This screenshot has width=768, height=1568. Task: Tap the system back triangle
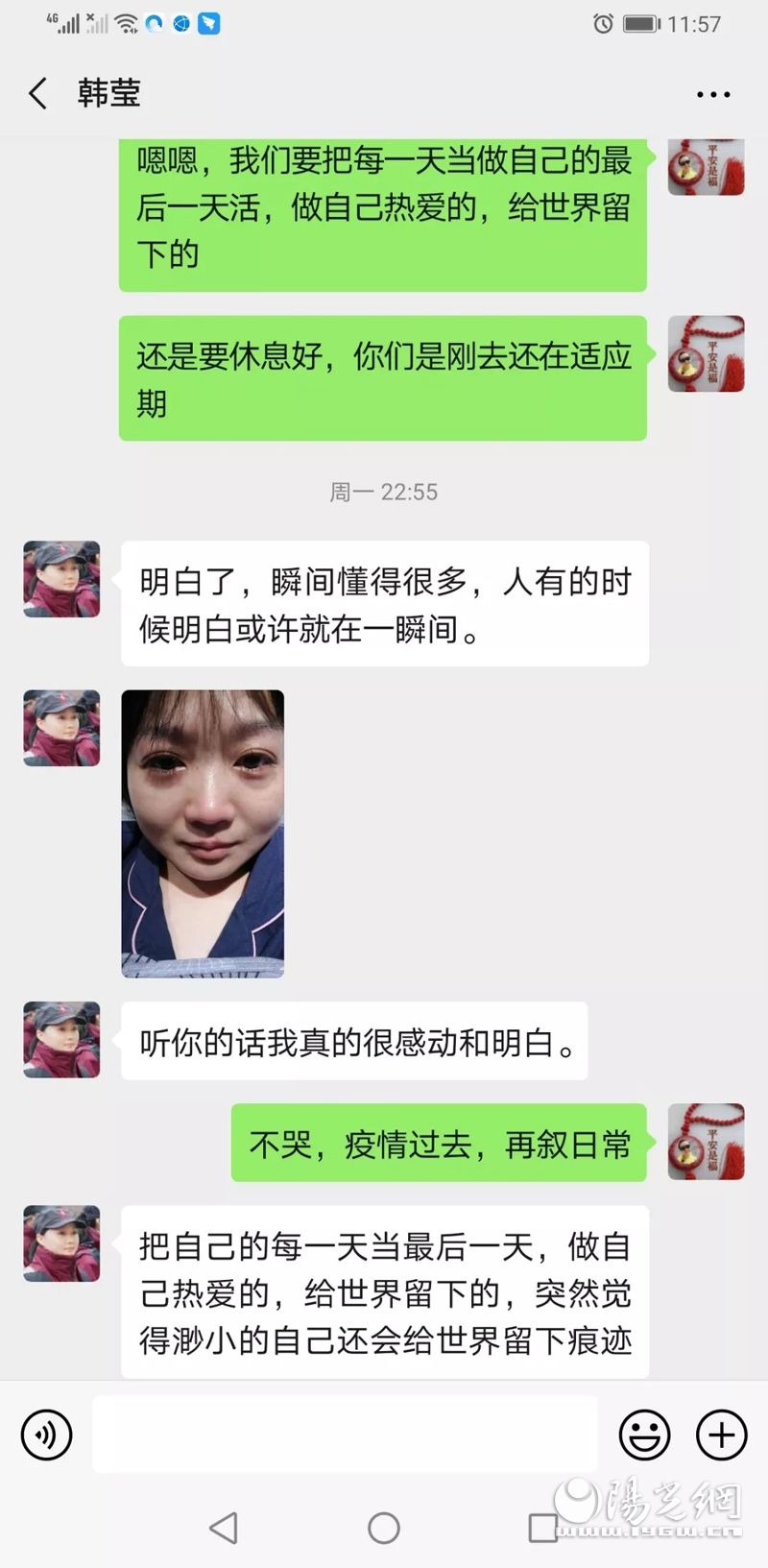pyautogui.click(x=224, y=1528)
